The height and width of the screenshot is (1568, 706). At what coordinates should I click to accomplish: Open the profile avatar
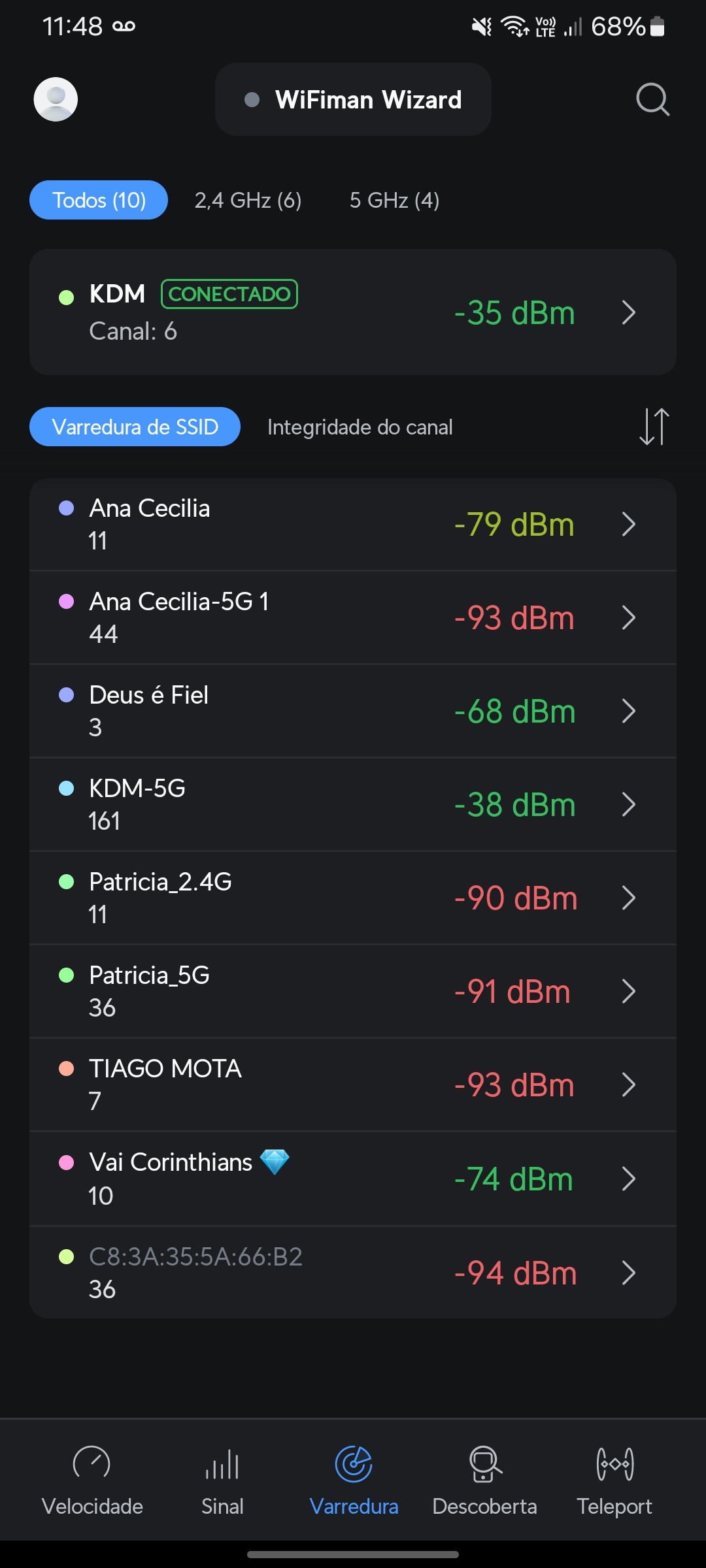tap(56, 99)
